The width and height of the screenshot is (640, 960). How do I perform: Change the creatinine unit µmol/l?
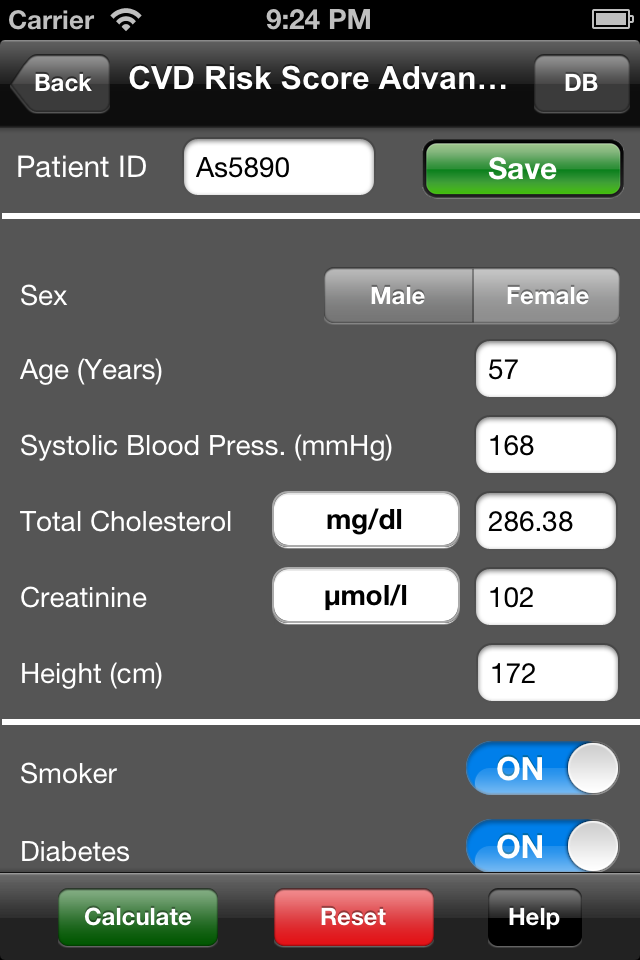point(366,596)
